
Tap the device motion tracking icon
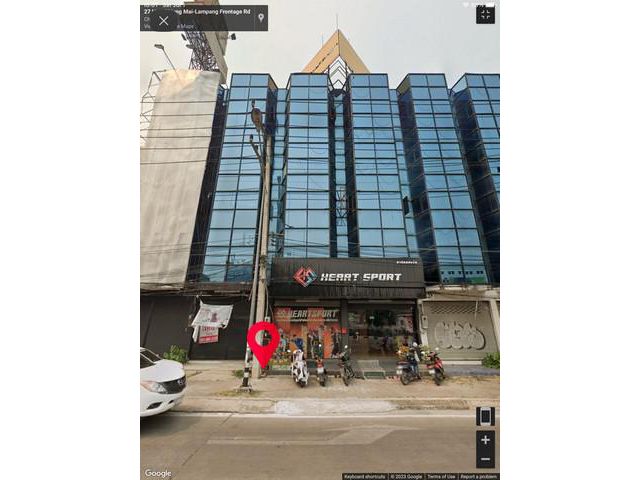485,416
